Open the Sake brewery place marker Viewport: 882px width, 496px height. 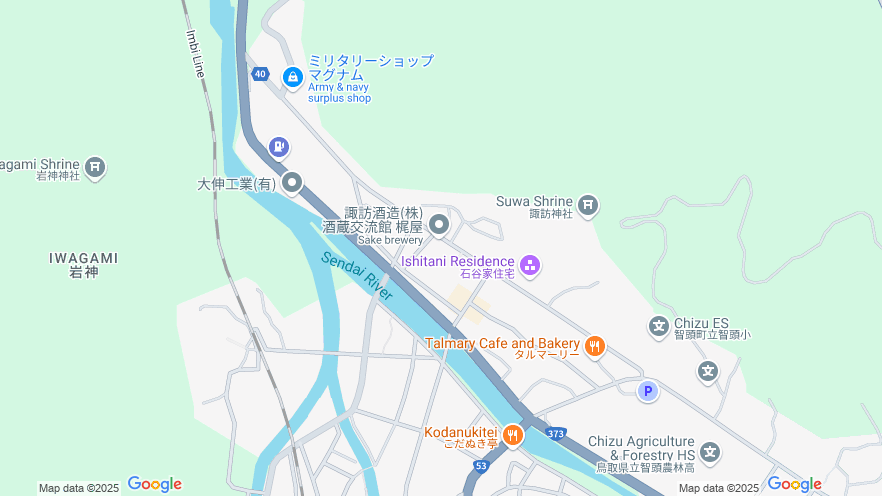click(439, 221)
